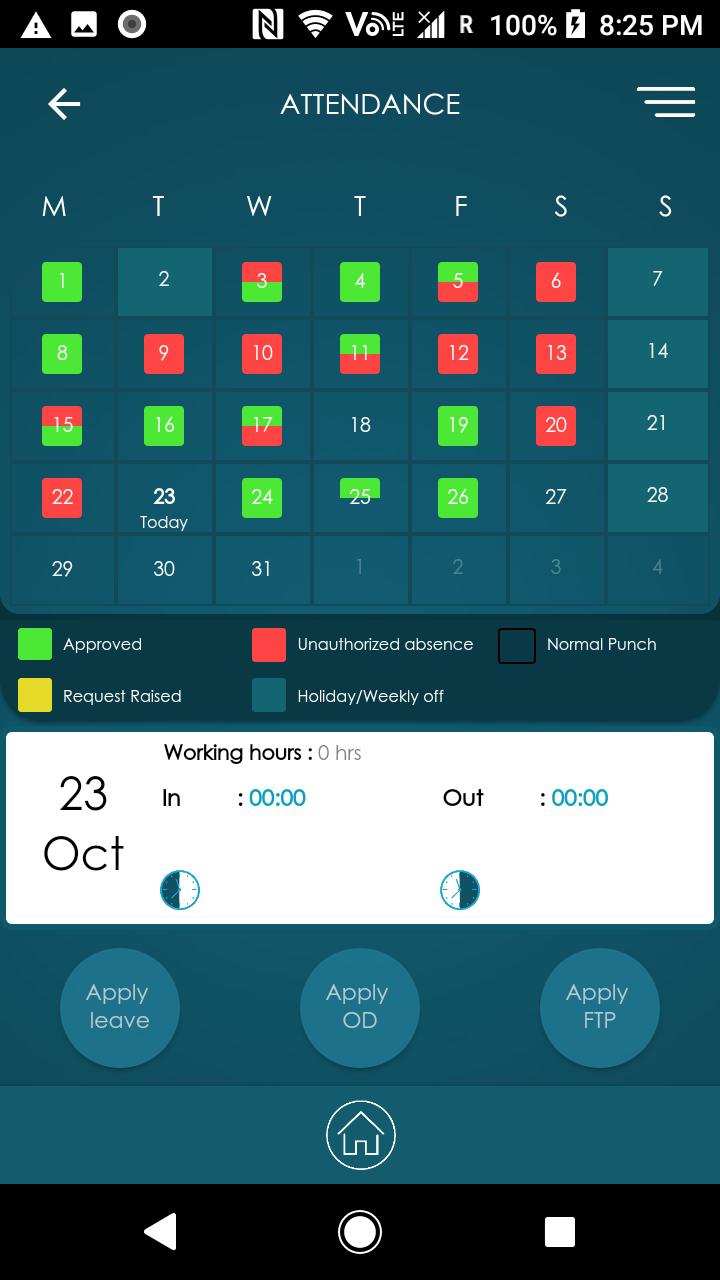Tap the Out time clock icon

point(460,890)
